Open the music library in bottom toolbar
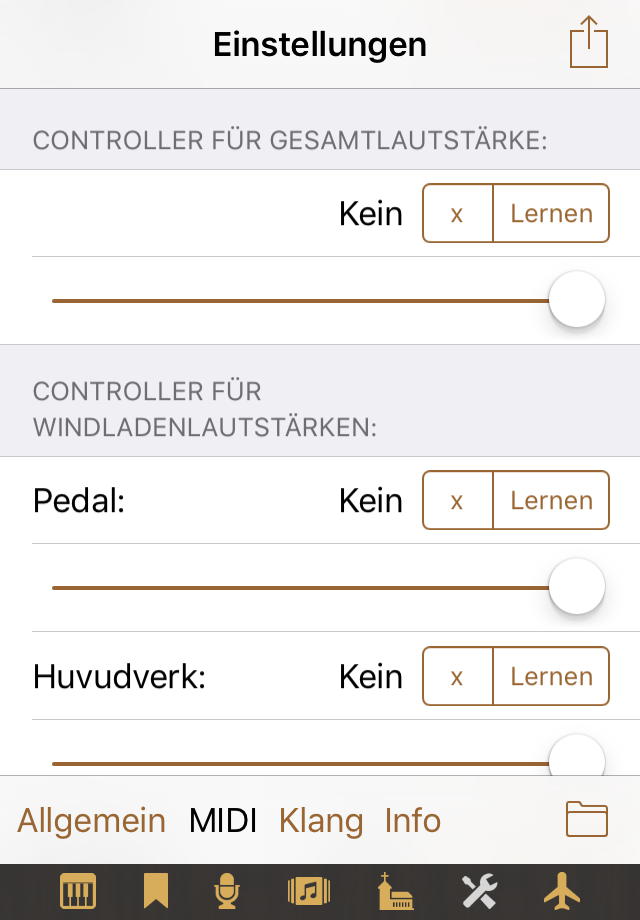This screenshot has width=640, height=920. click(309, 890)
